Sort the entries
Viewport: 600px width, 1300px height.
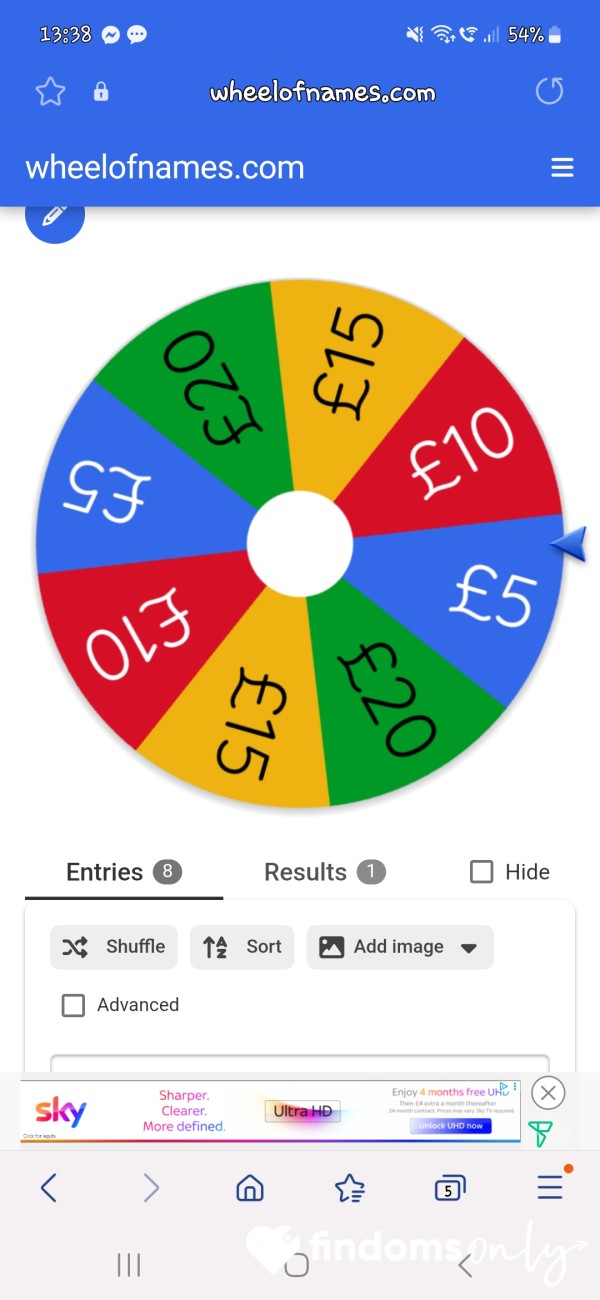click(242, 947)
